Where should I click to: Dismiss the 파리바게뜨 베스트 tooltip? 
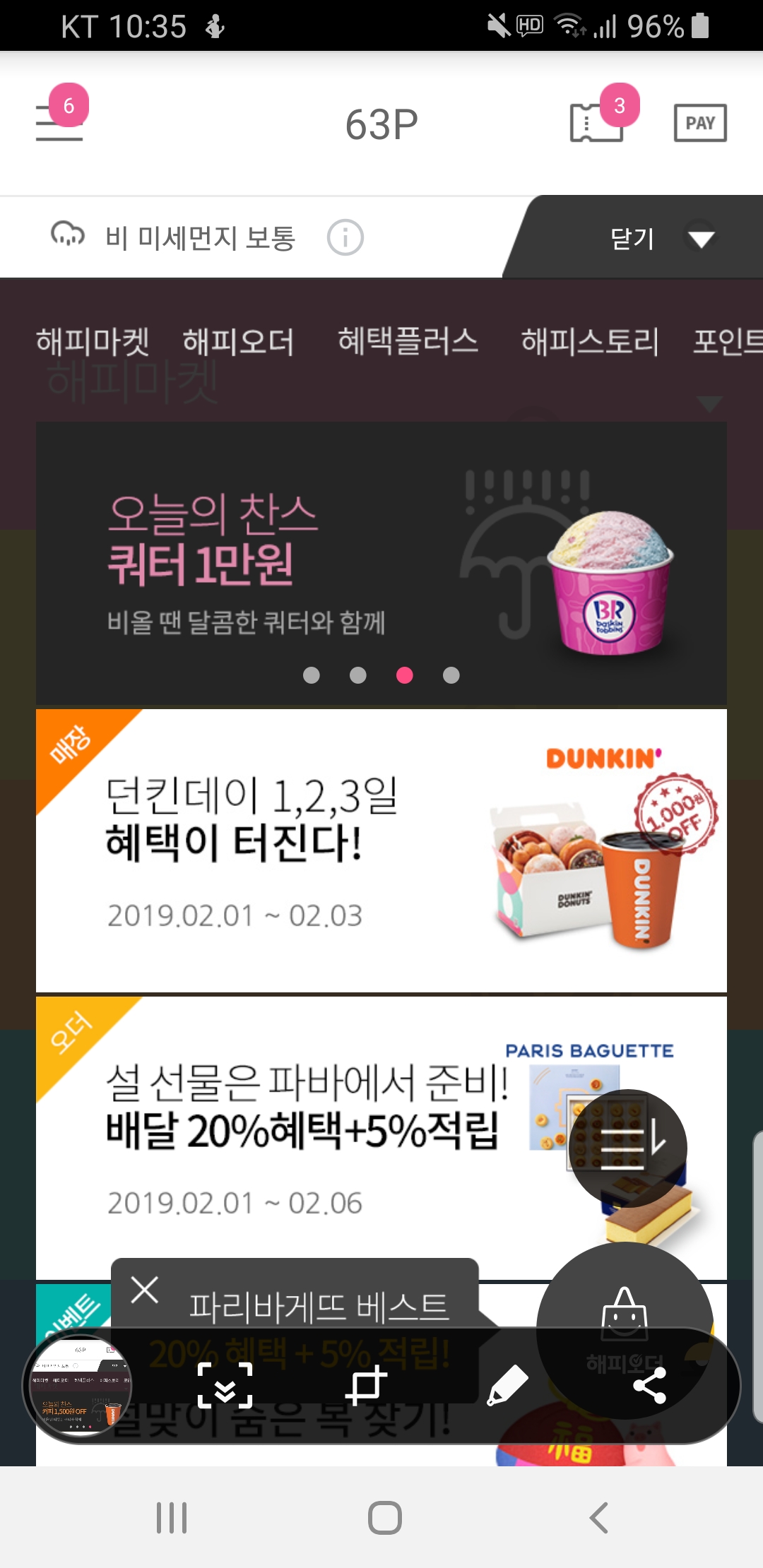145,1290
